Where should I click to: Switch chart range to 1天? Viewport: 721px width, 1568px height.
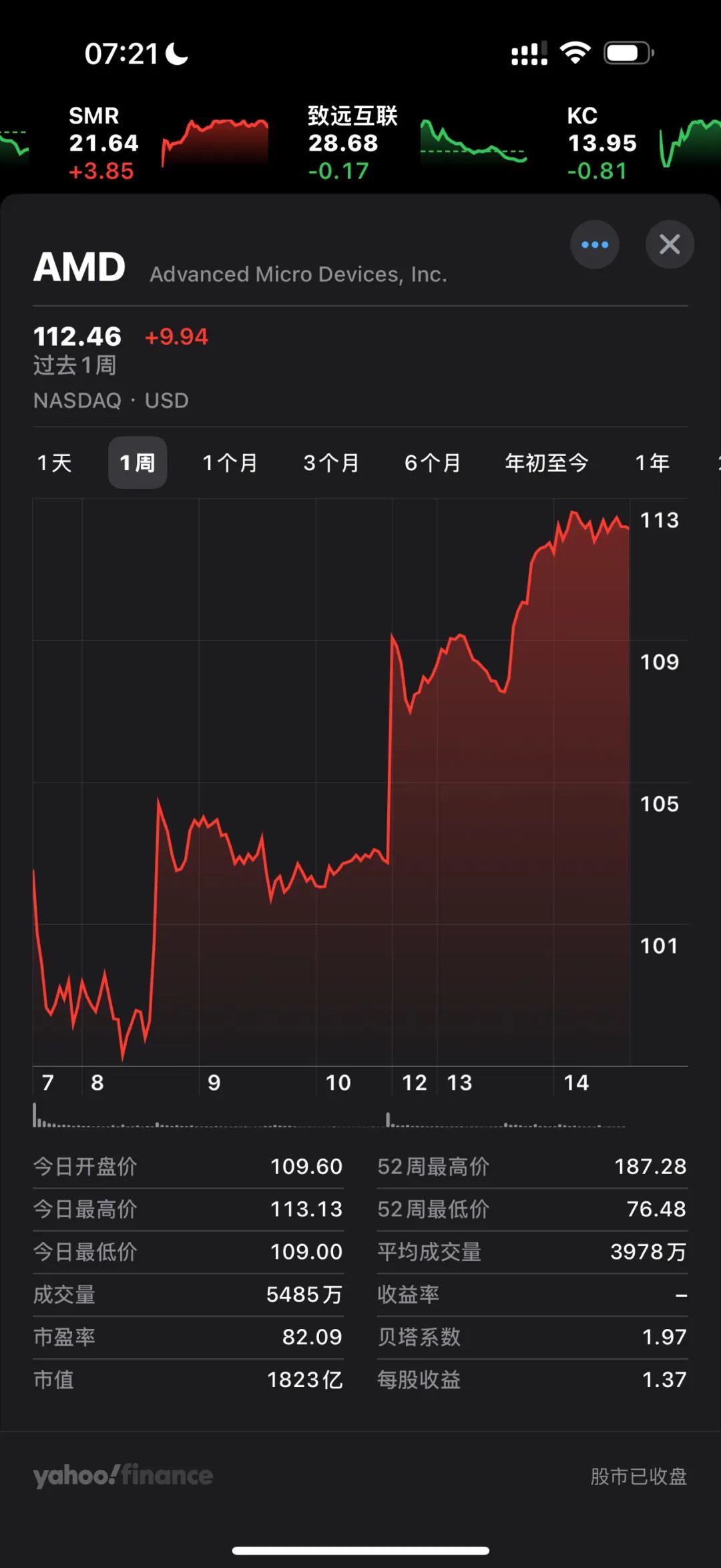(55, 463)
